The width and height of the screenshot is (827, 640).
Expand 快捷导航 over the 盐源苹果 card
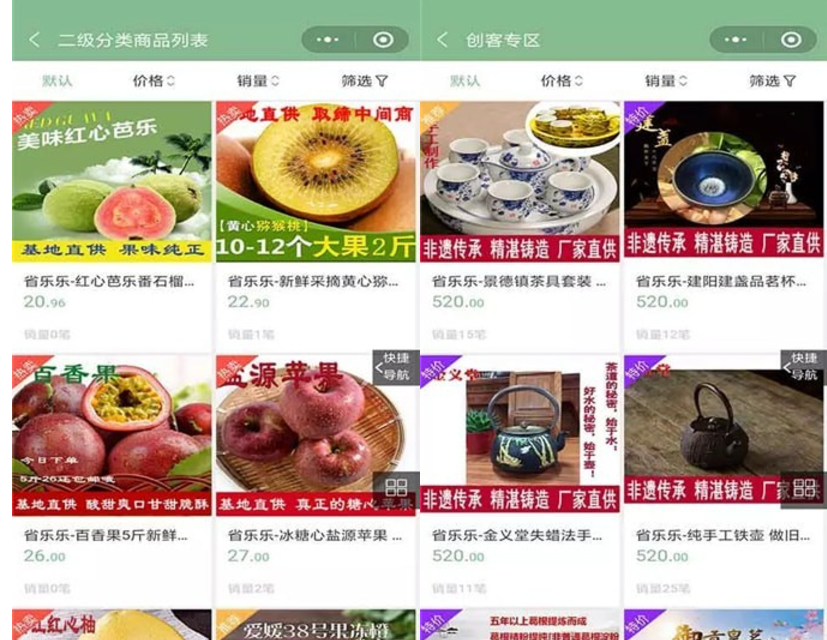coord(395,367)
